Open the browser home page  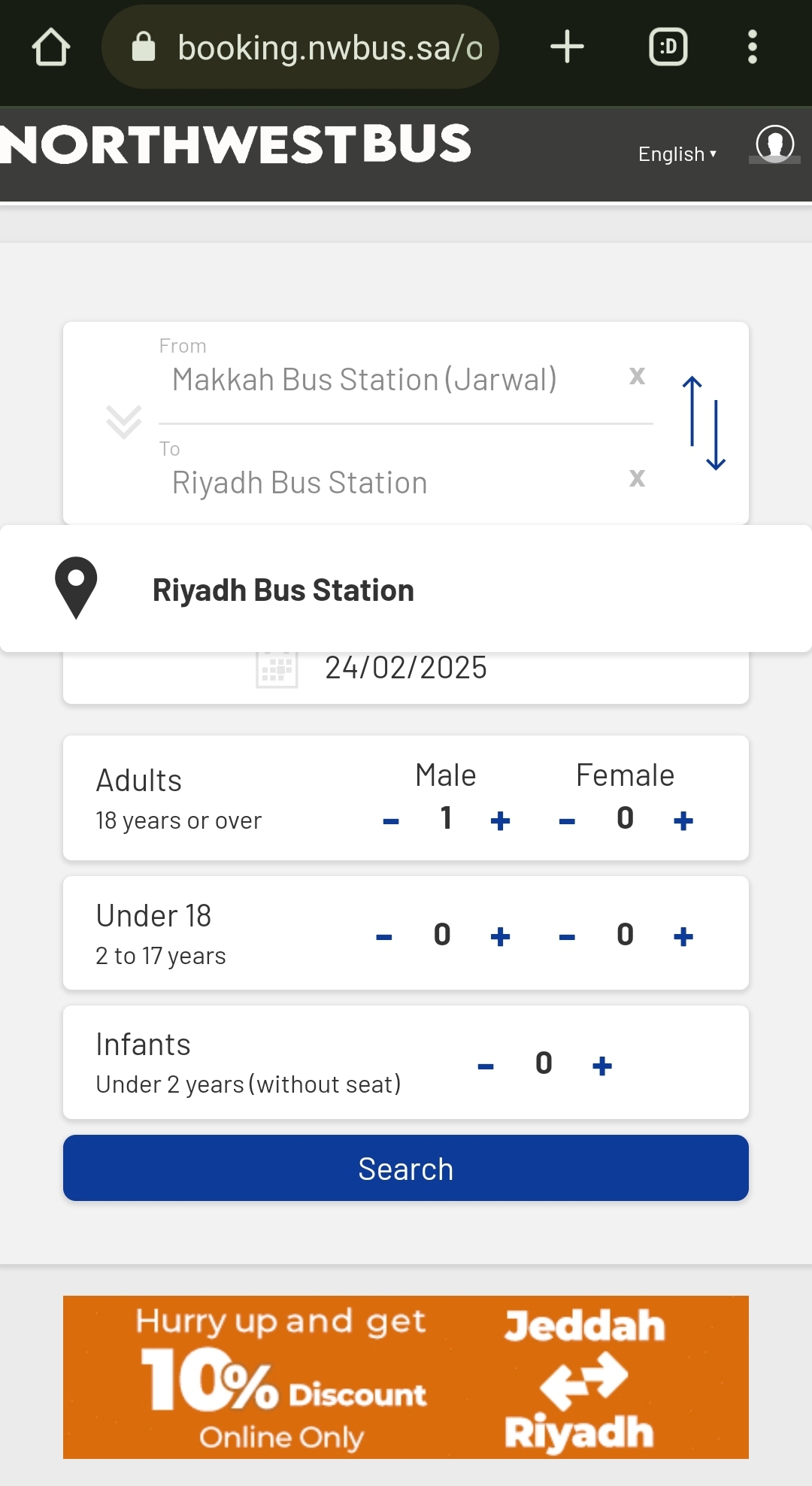(x=51, y=47)
